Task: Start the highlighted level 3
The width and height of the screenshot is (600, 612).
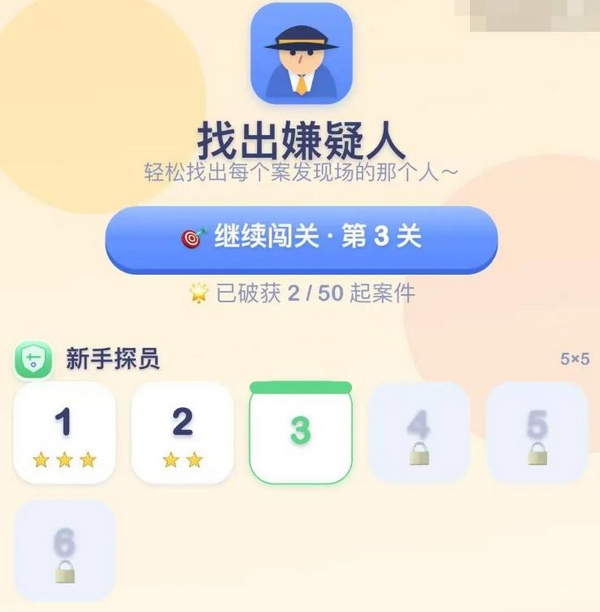Action: point(301,433)
